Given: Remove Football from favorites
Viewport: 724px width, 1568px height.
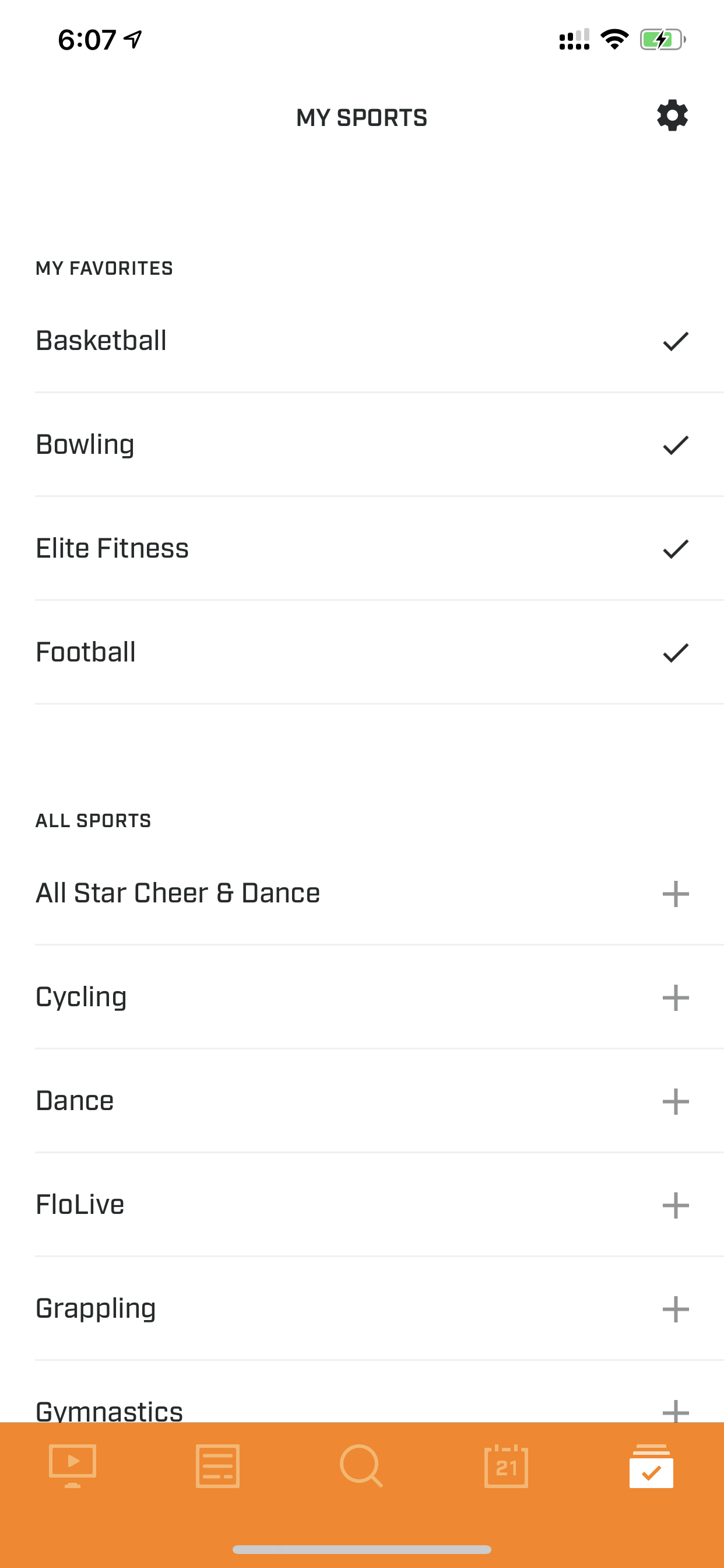Looking at the screenshot, I should click(676, 653).
